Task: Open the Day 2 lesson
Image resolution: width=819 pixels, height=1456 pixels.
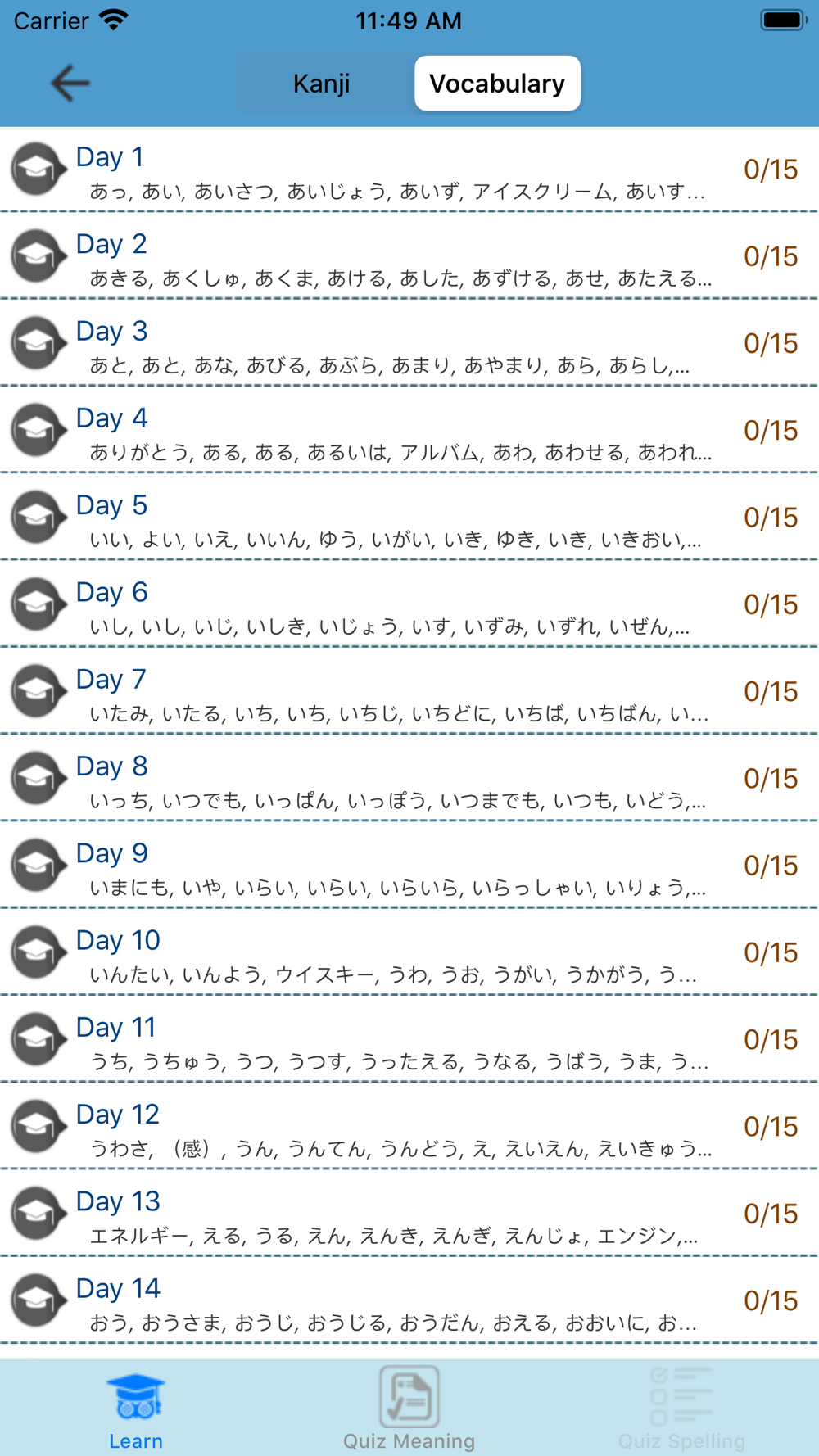Action: (x=409, y=256)
